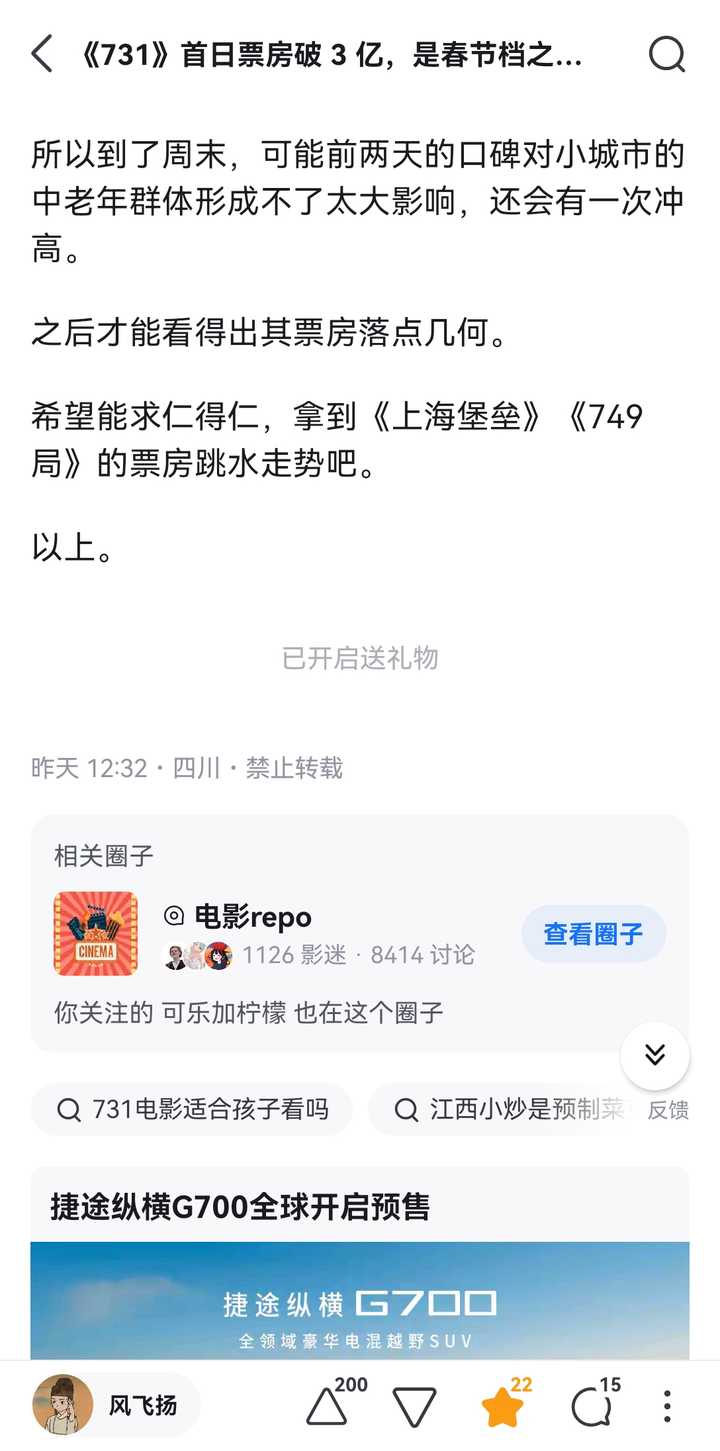Tap 已开启送礼物 to send a gift
Screen dimensions: 720x1451
click(360, 658)
